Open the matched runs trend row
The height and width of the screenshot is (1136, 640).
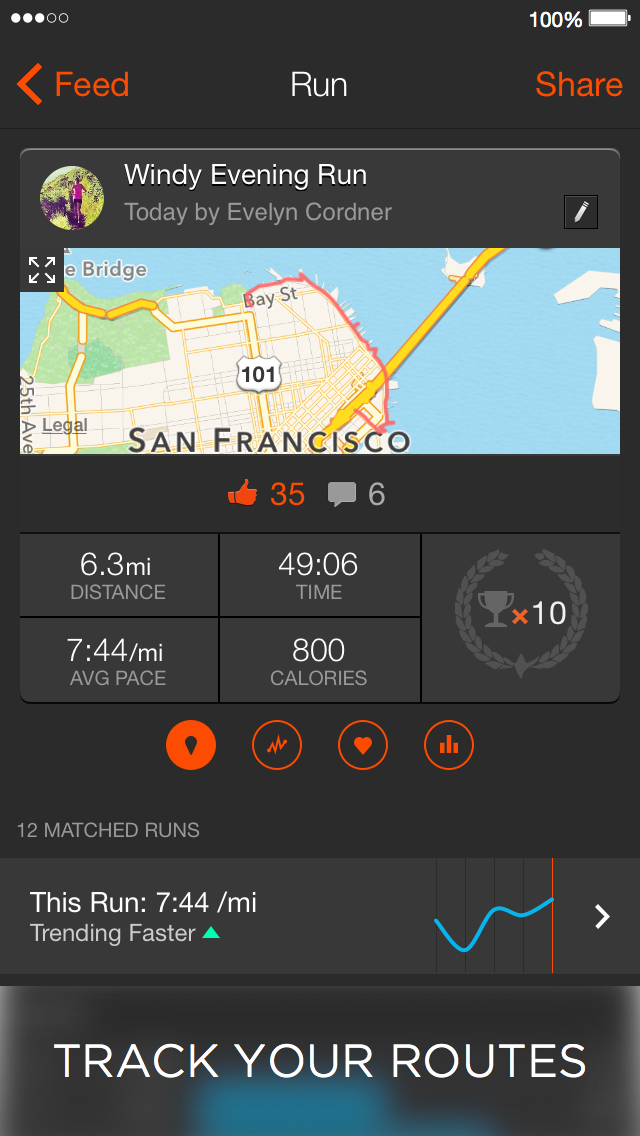point(320,916)
